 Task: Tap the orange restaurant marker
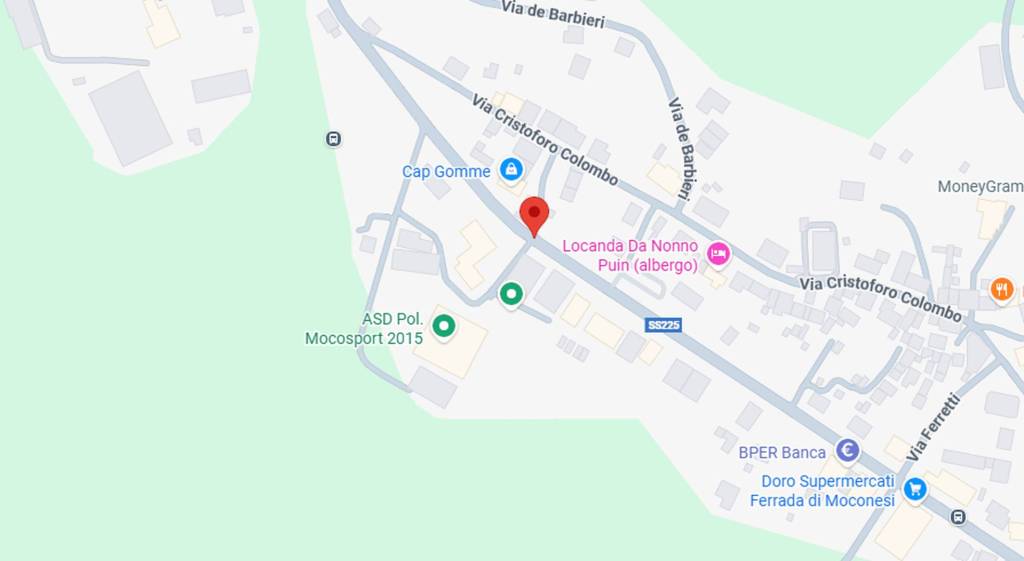tap(1001, 290)
